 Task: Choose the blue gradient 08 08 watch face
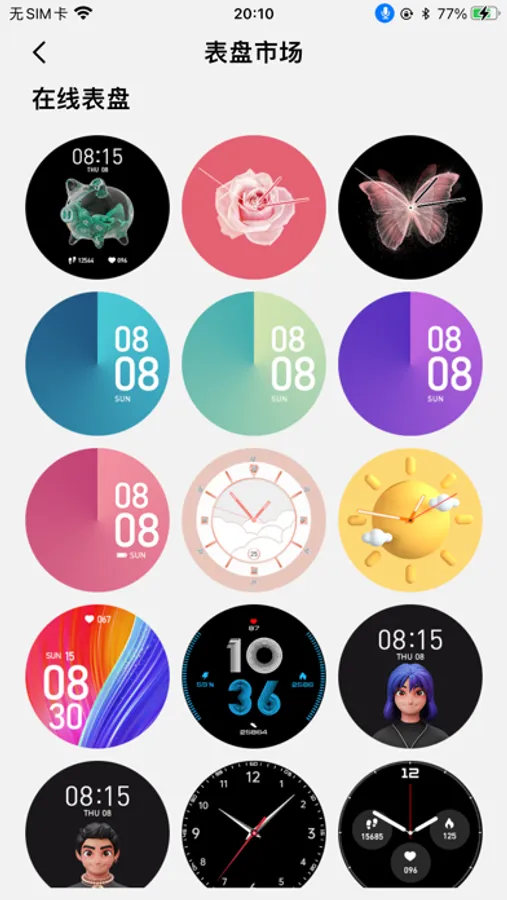[x=98, y=363]
